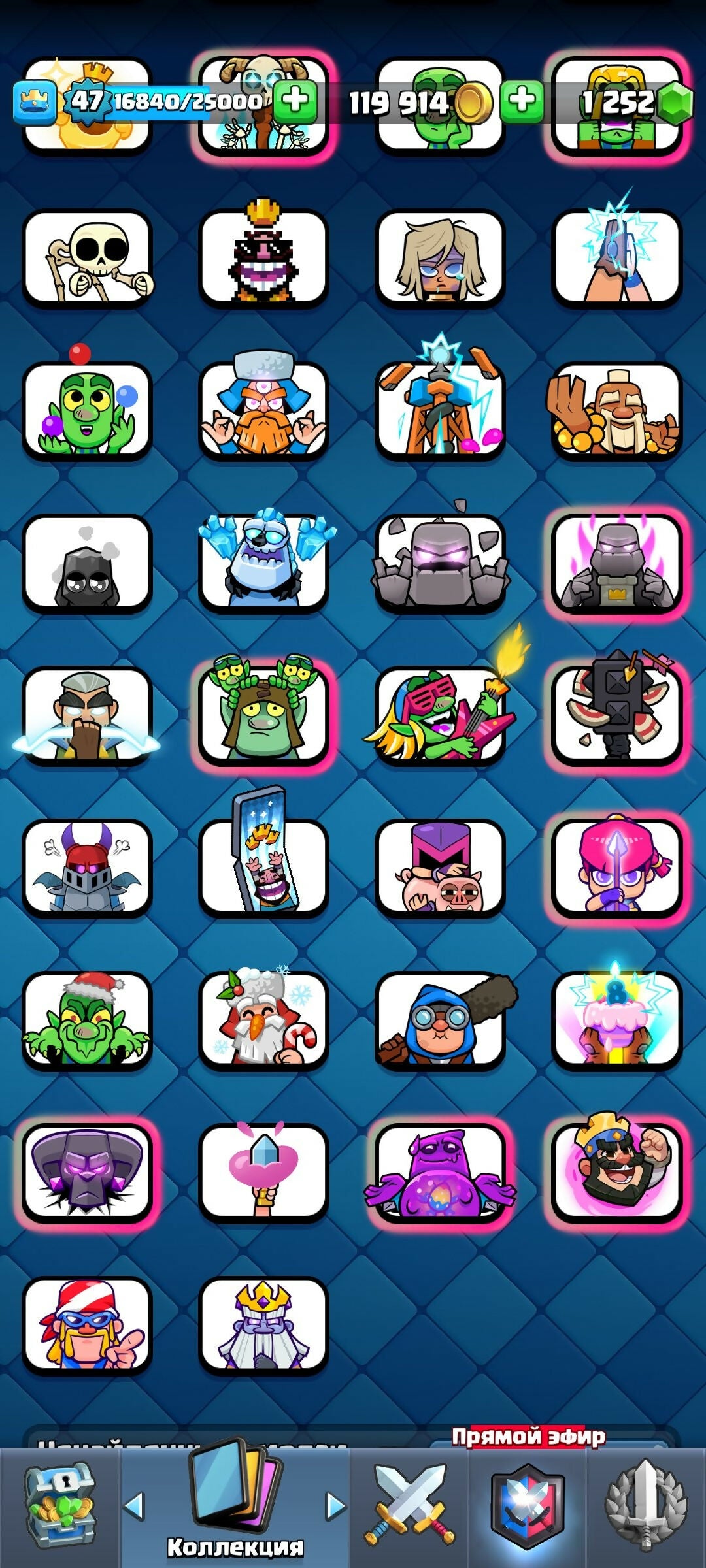The width and height of the screenshot is (706, 1568).
Task: Choose the crying blonde girl emote
Action: pyautogui.click(x=441, y=259)
